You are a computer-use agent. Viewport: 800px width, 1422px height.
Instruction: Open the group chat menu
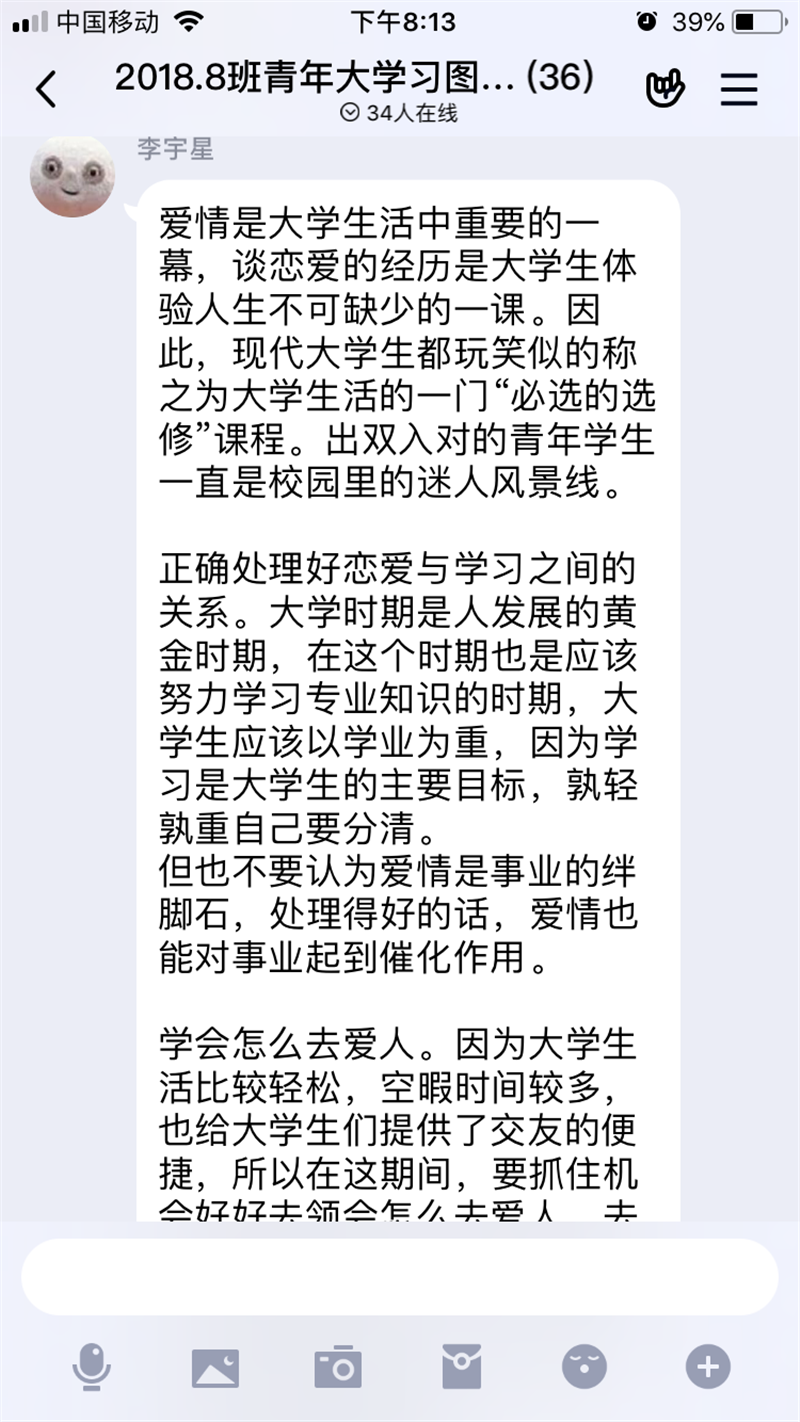click(739, 90)
